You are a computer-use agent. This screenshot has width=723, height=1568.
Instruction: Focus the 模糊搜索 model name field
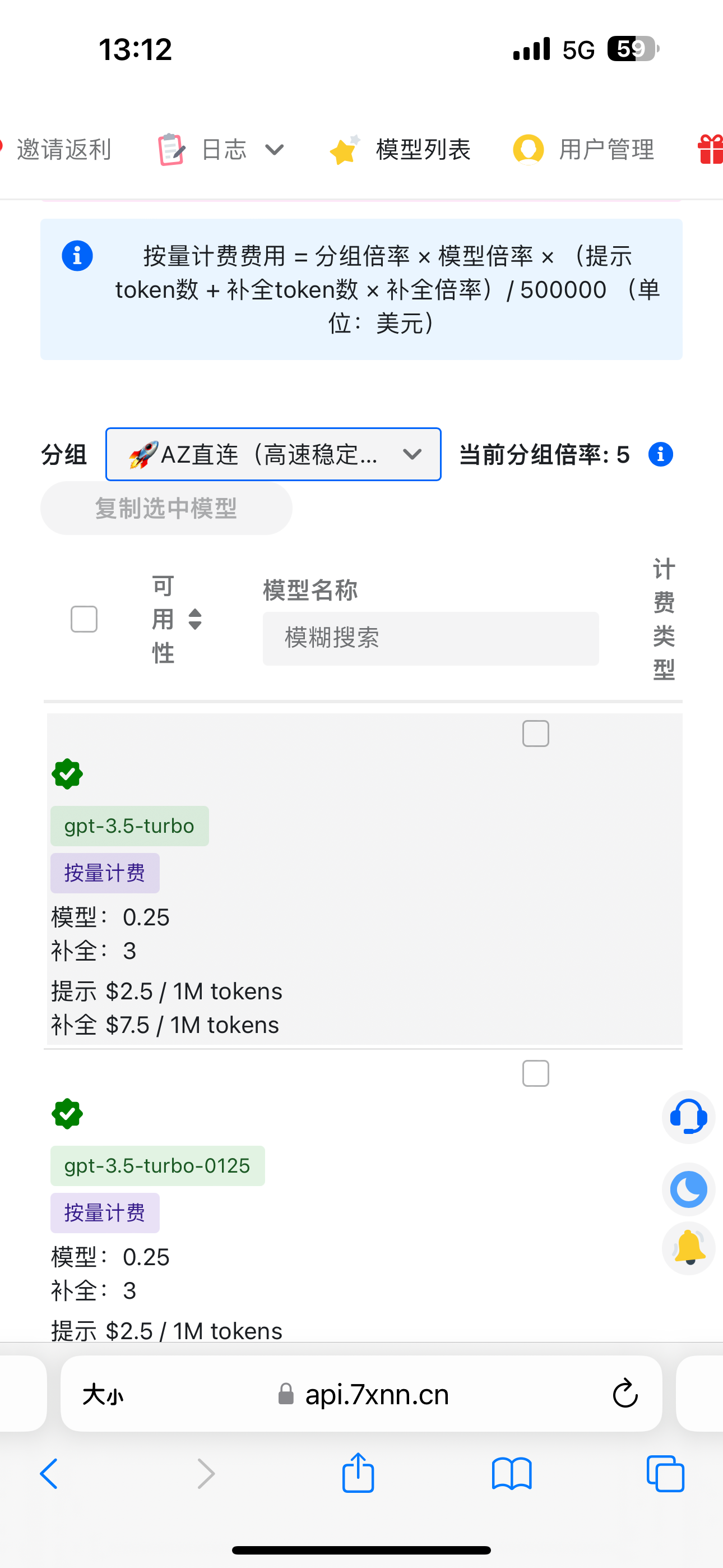tap(431, 639)
